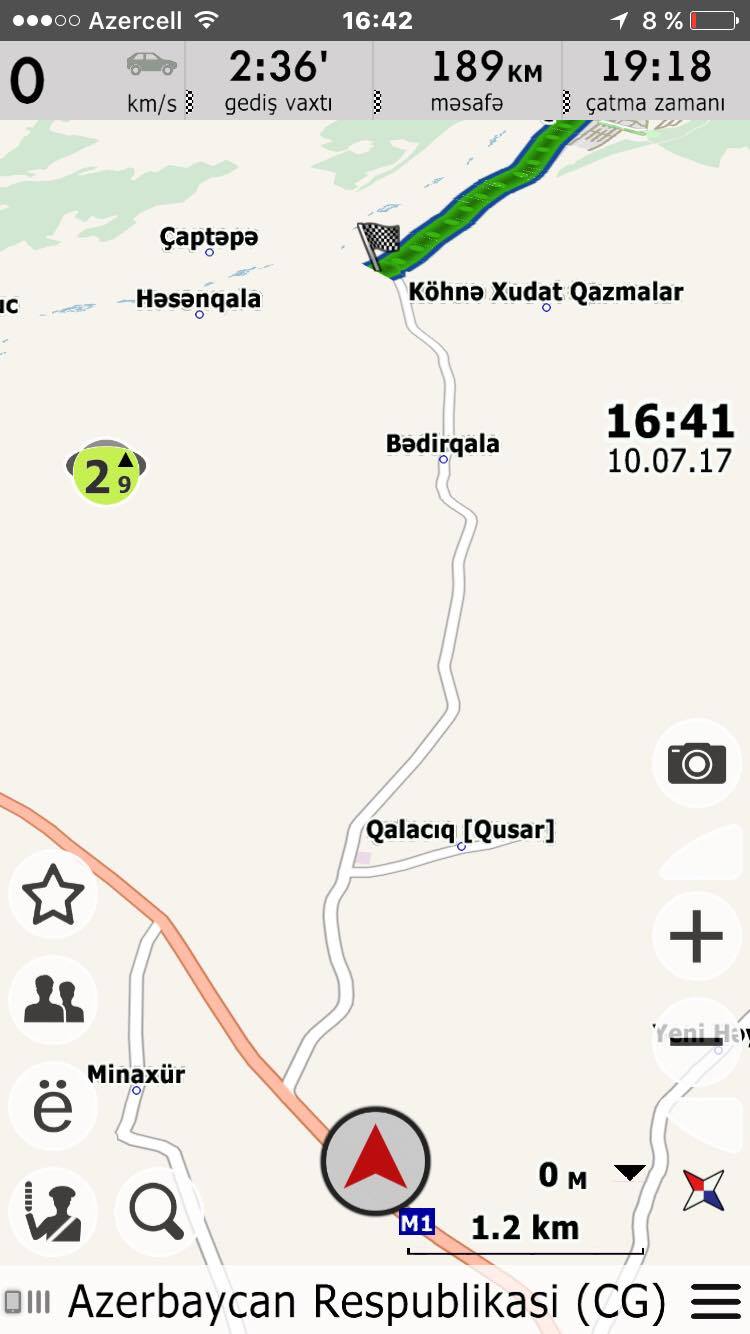Viewport: 750px width, 1334px height.
Task: Open the green satellite status indicator
Action: coord(106,473)
